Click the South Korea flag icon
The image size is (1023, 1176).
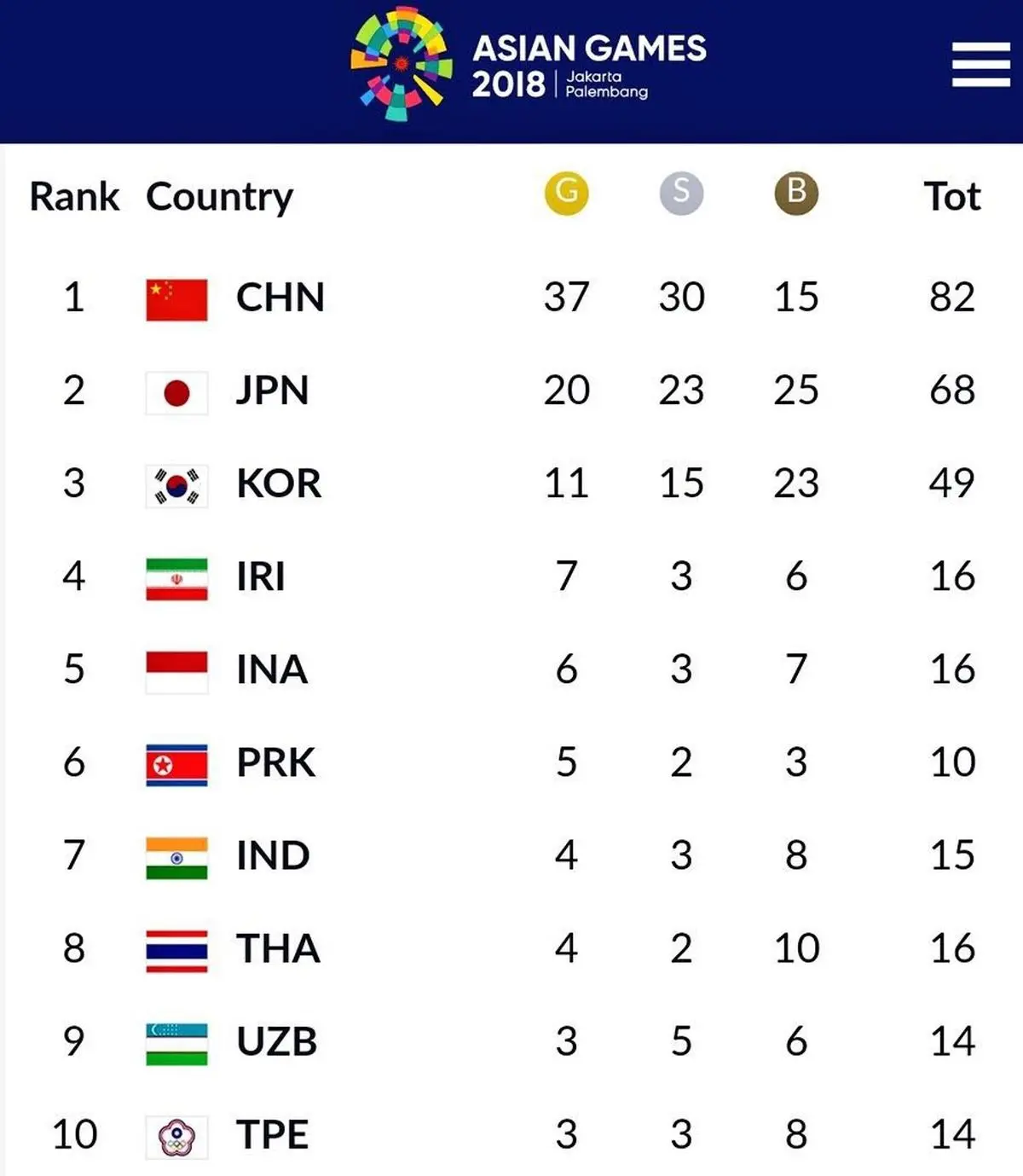pos(176,484)
